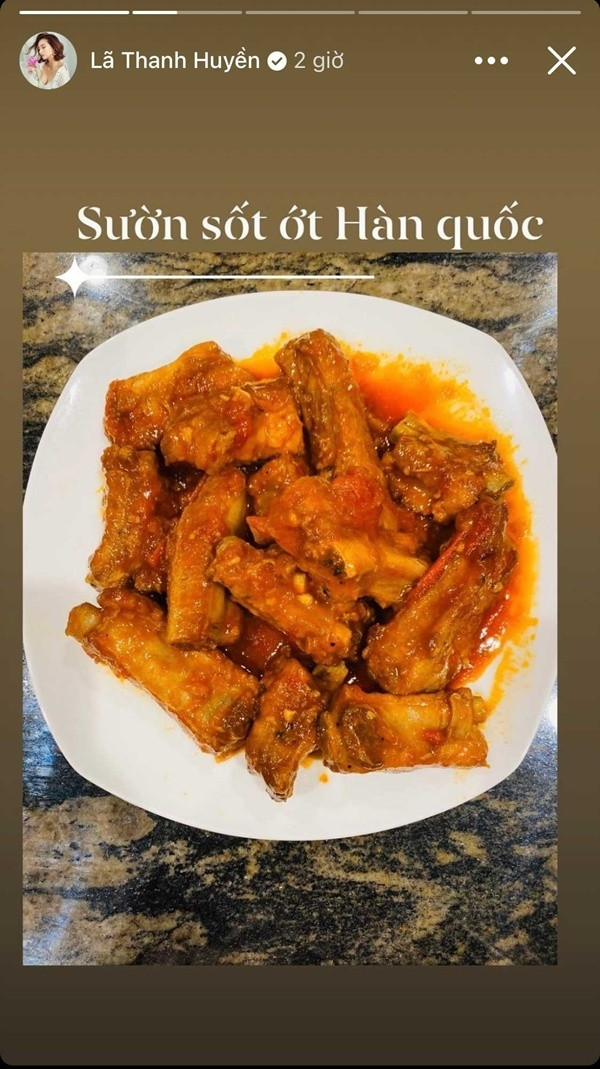The height and width of the screenshot is (1069, 600).
Task: Close the story viewer
Action: coord(562,61)
